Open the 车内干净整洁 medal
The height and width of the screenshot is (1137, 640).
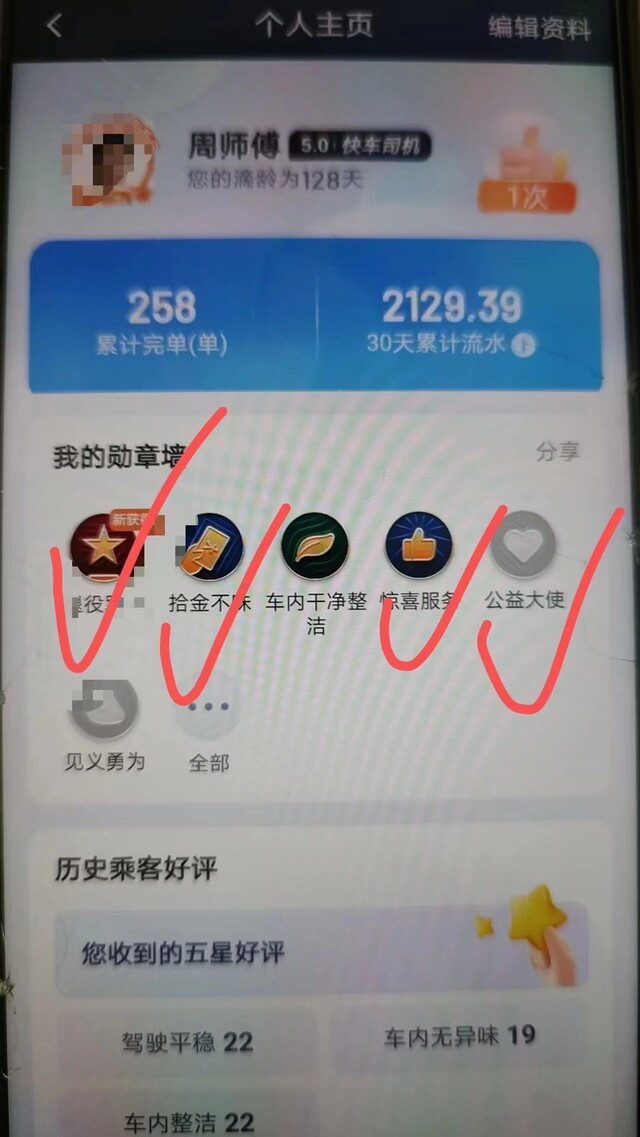click(315, 573)
